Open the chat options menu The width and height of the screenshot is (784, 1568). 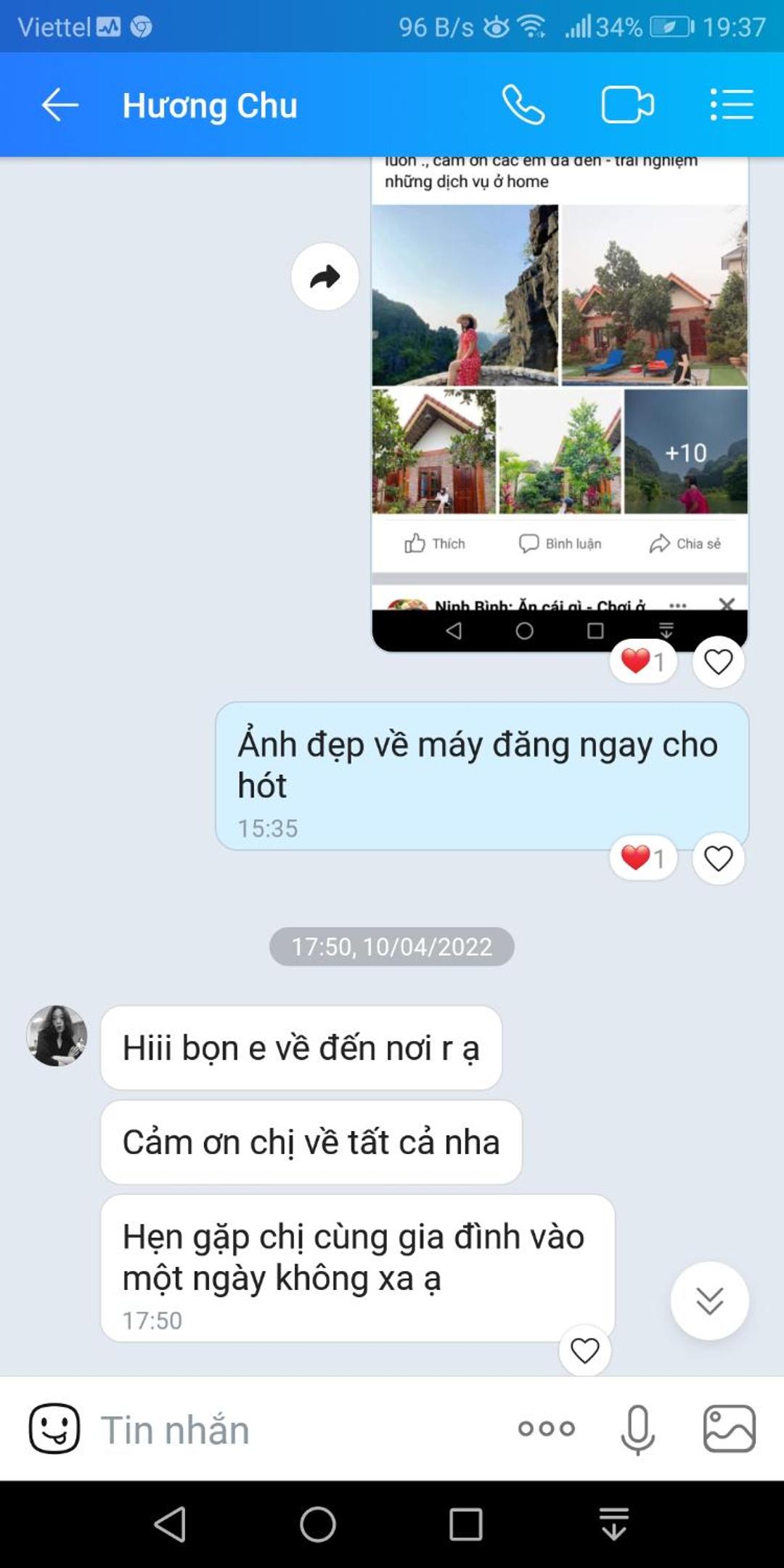(x=731, y=105)
